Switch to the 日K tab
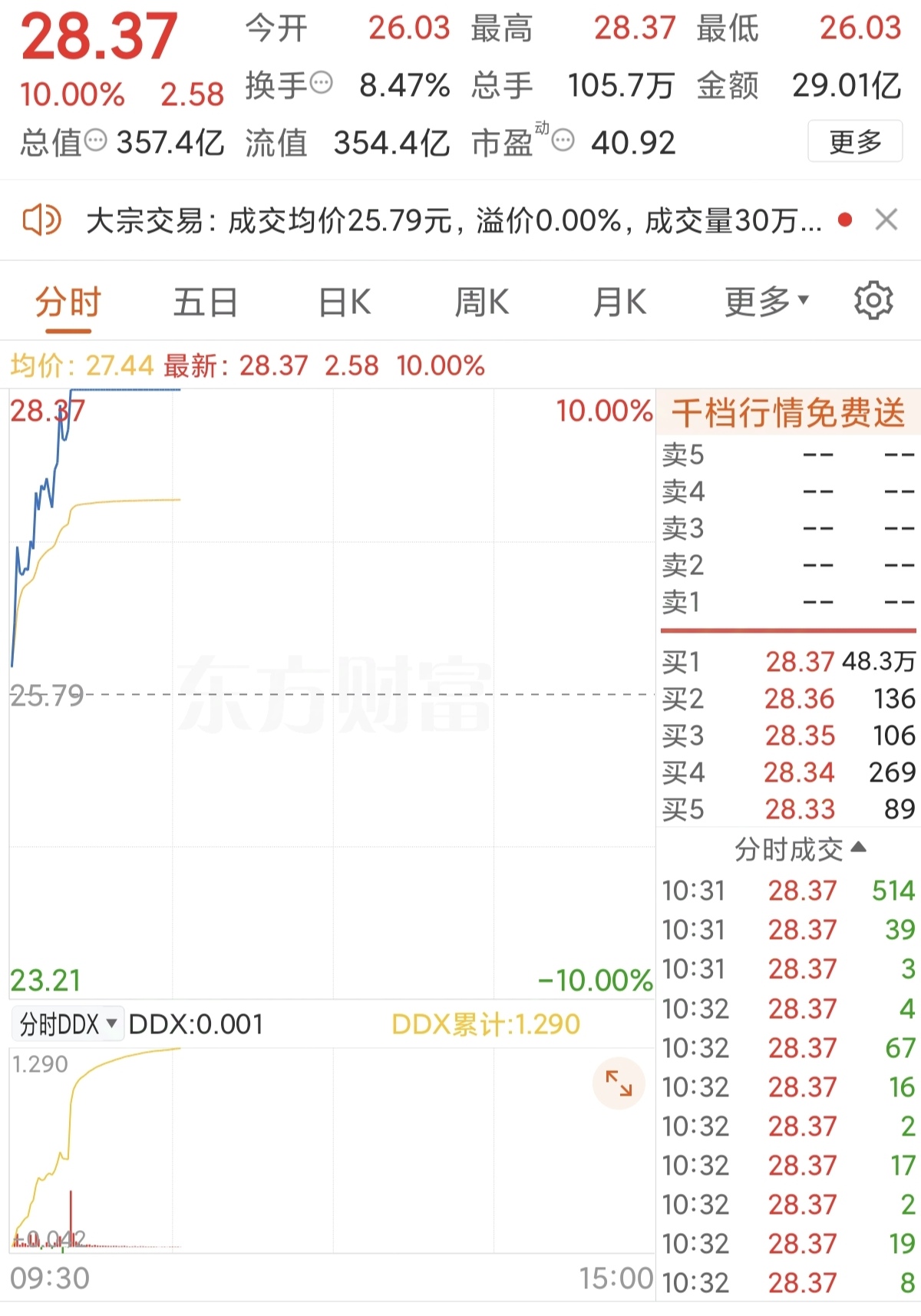Viewport: 921px width, 1316px height. point(343,302)
